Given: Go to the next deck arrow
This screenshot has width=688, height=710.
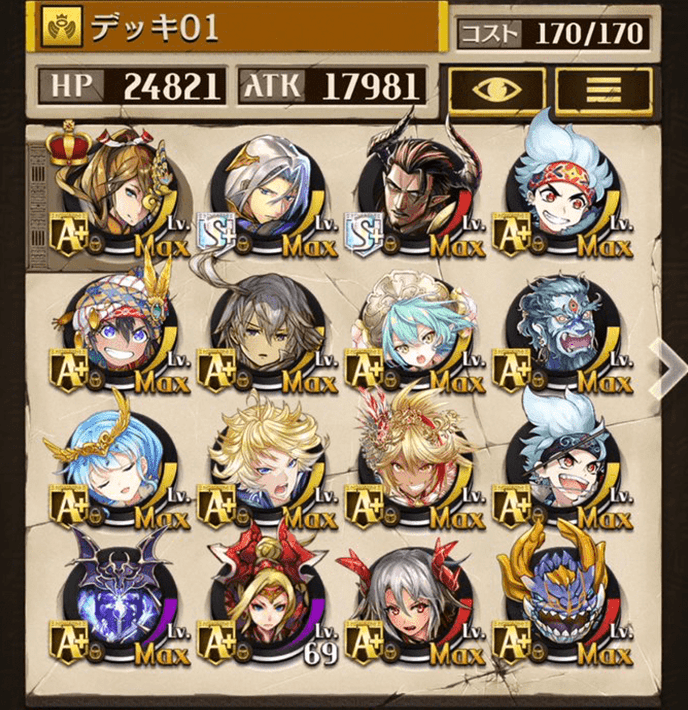Looking at the screenshot, I should (665, 366).
